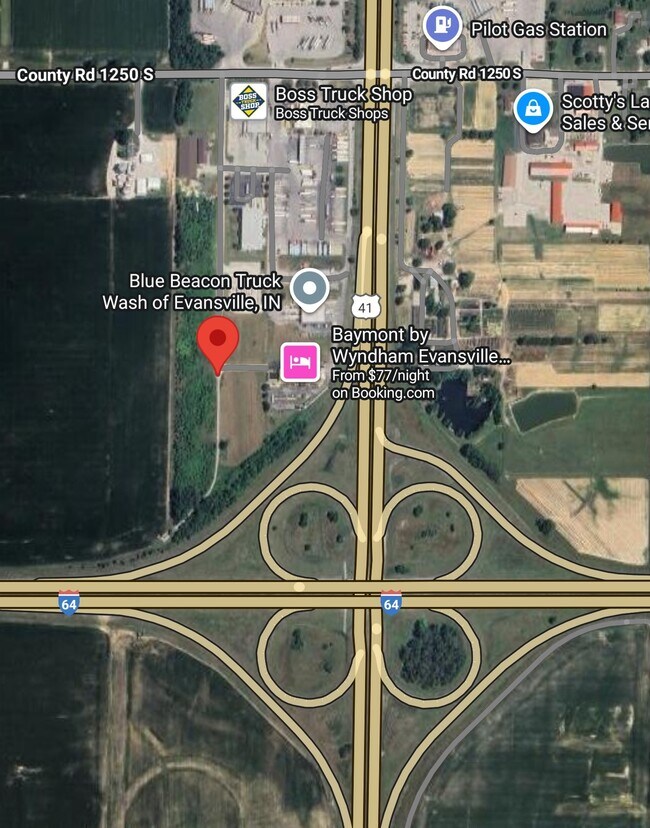Select the Boss Truck Shop place marker
This screenshot has width=650, height=828.
coord(249,101)
